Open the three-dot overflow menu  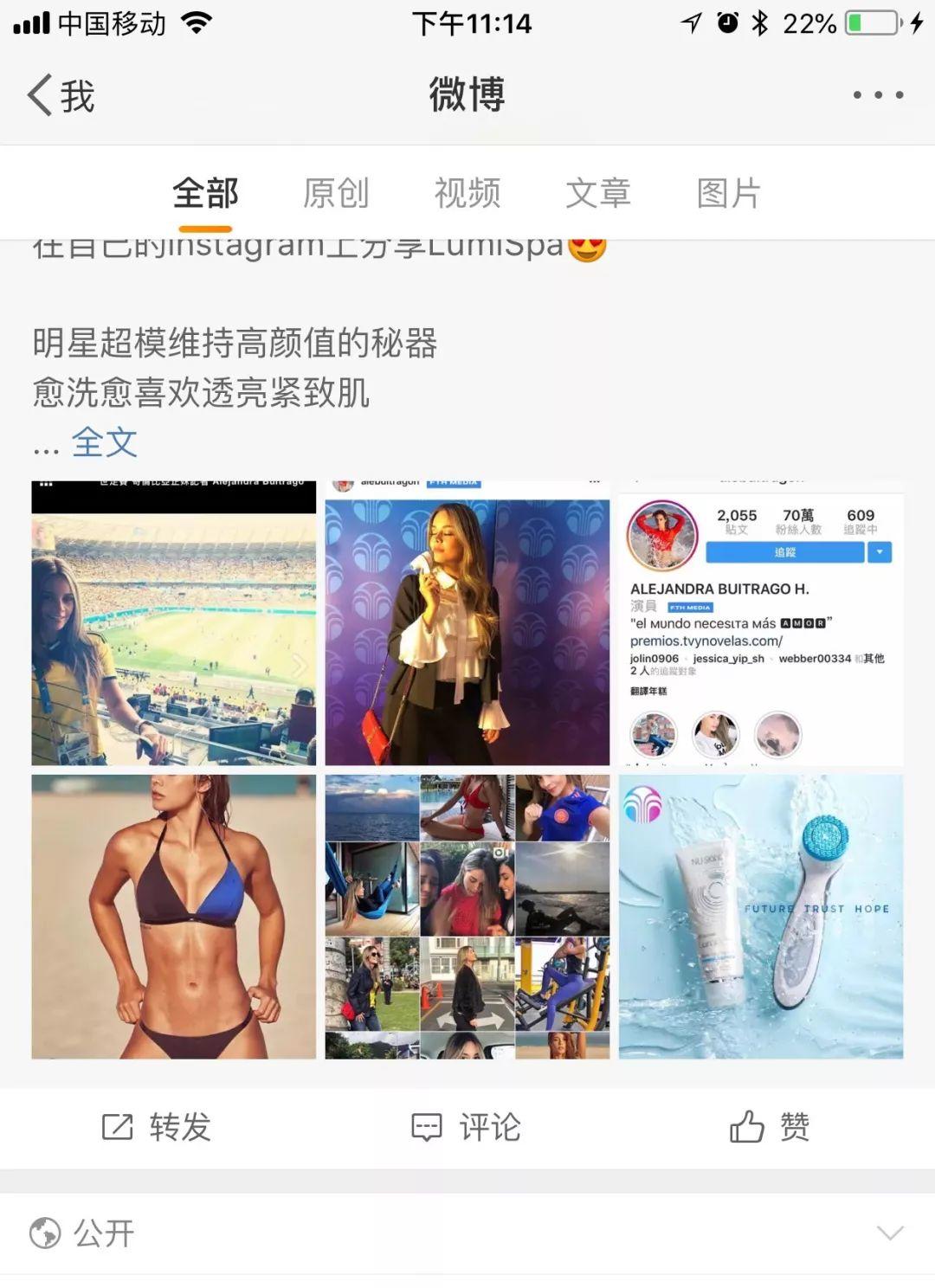pos(878,95)
